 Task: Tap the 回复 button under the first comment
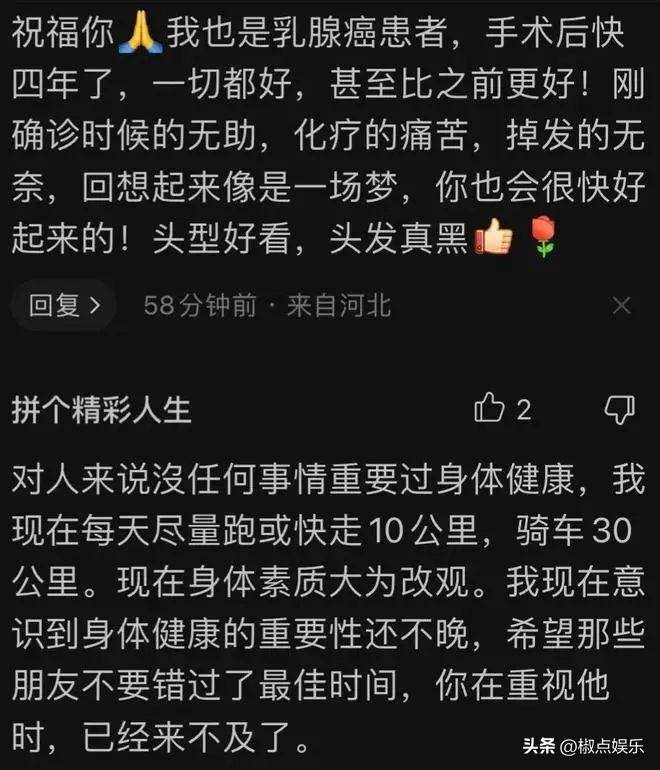click(64, 305)
